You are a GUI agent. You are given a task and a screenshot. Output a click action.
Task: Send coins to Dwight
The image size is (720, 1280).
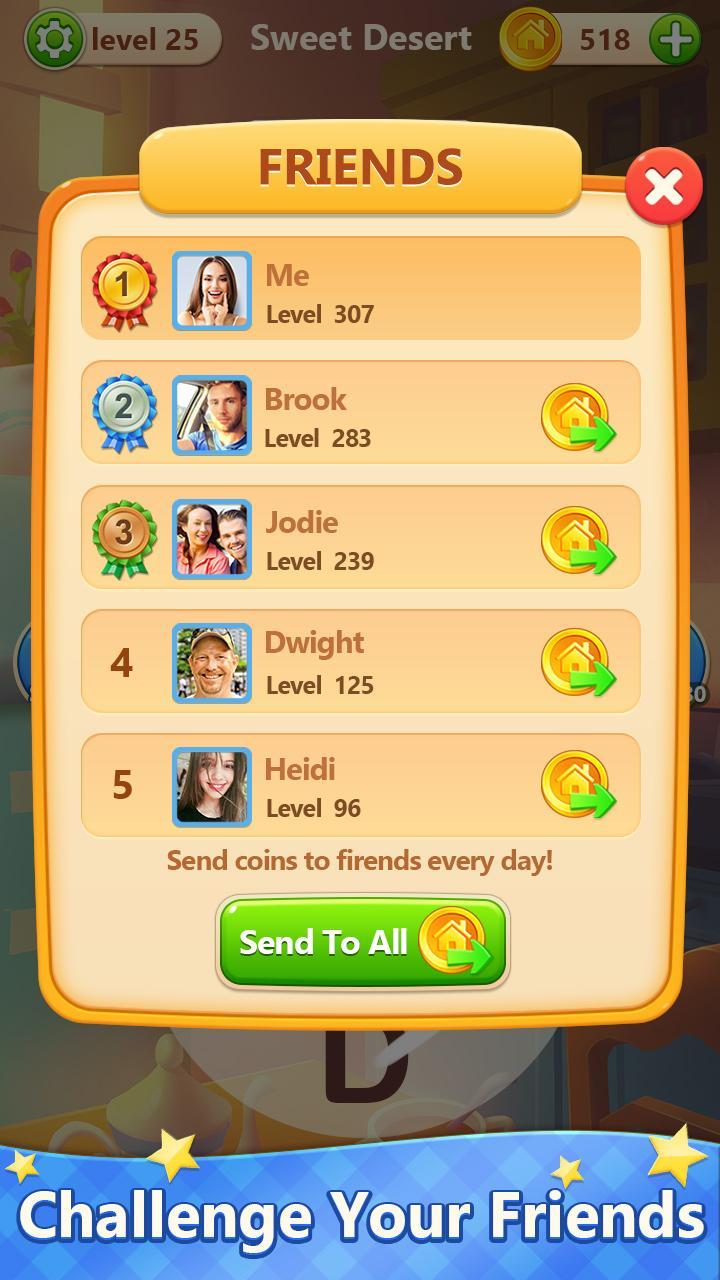click(x=578, y=663)
